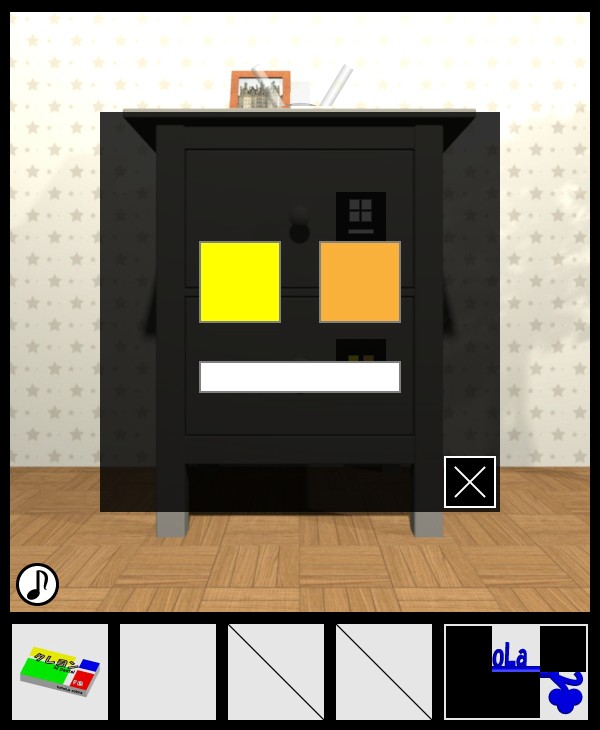
Task: Tap the yellow color square
Action: click(240, 282)
